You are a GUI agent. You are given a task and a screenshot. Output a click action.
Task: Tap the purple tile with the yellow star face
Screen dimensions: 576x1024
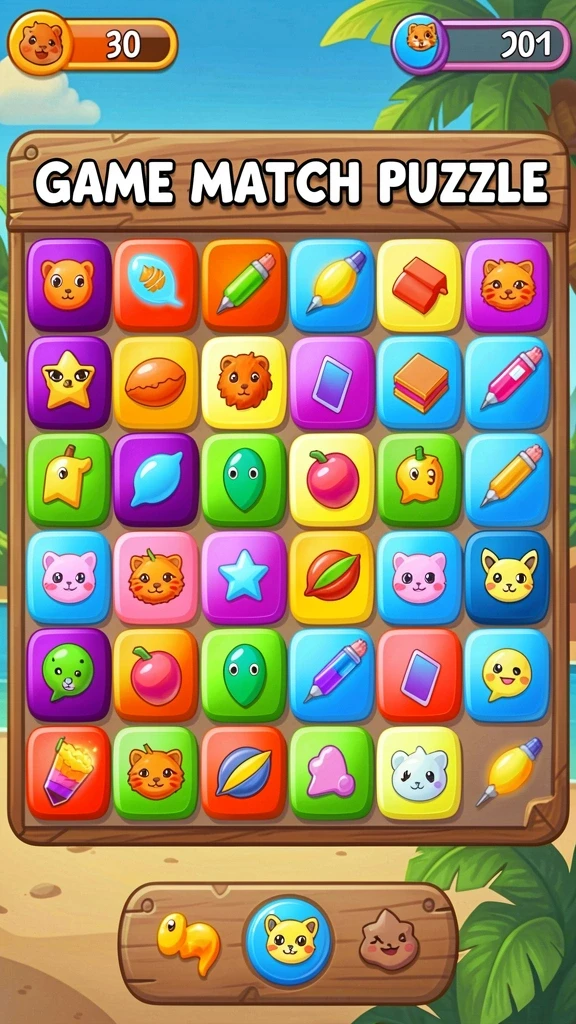click(69, 382)
